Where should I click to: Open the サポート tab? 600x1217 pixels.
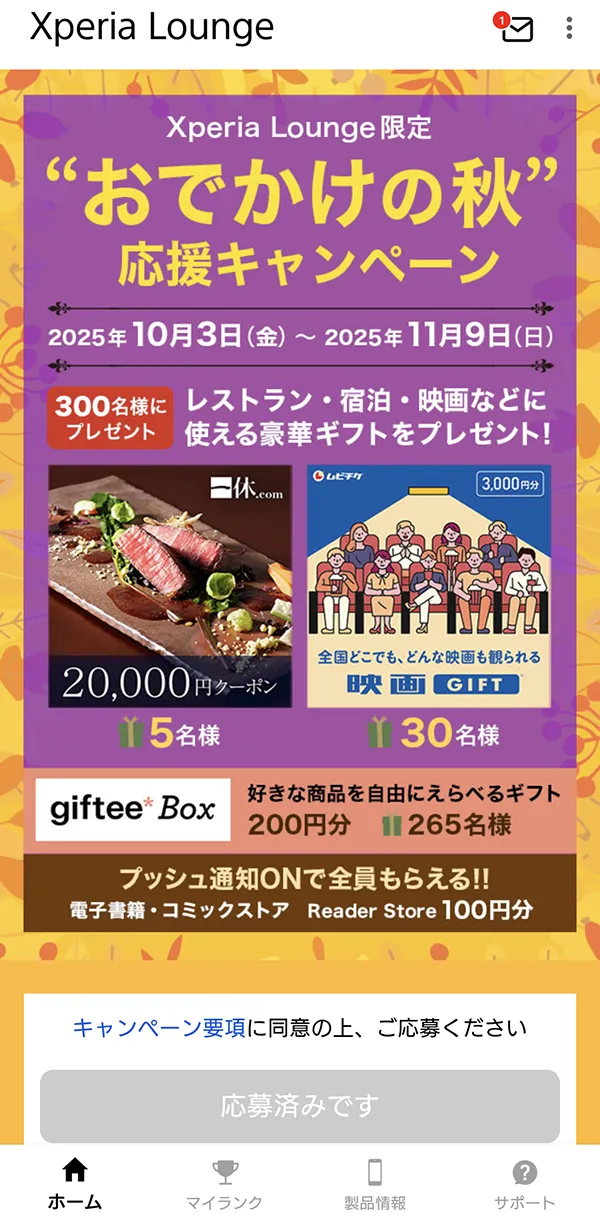click(524, 1183)
